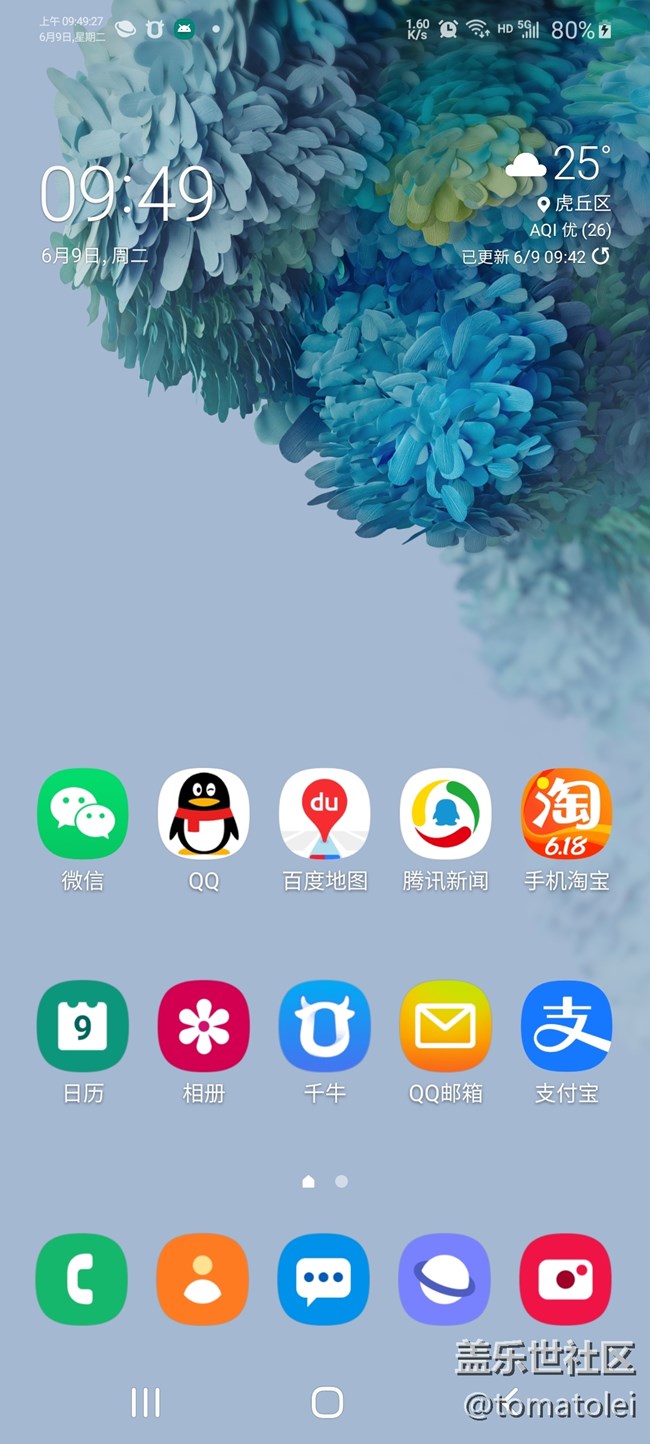650x1444 pixels.
Task: Launch Samsung Internet browser in the dock
Action: tap(444, 1279)
